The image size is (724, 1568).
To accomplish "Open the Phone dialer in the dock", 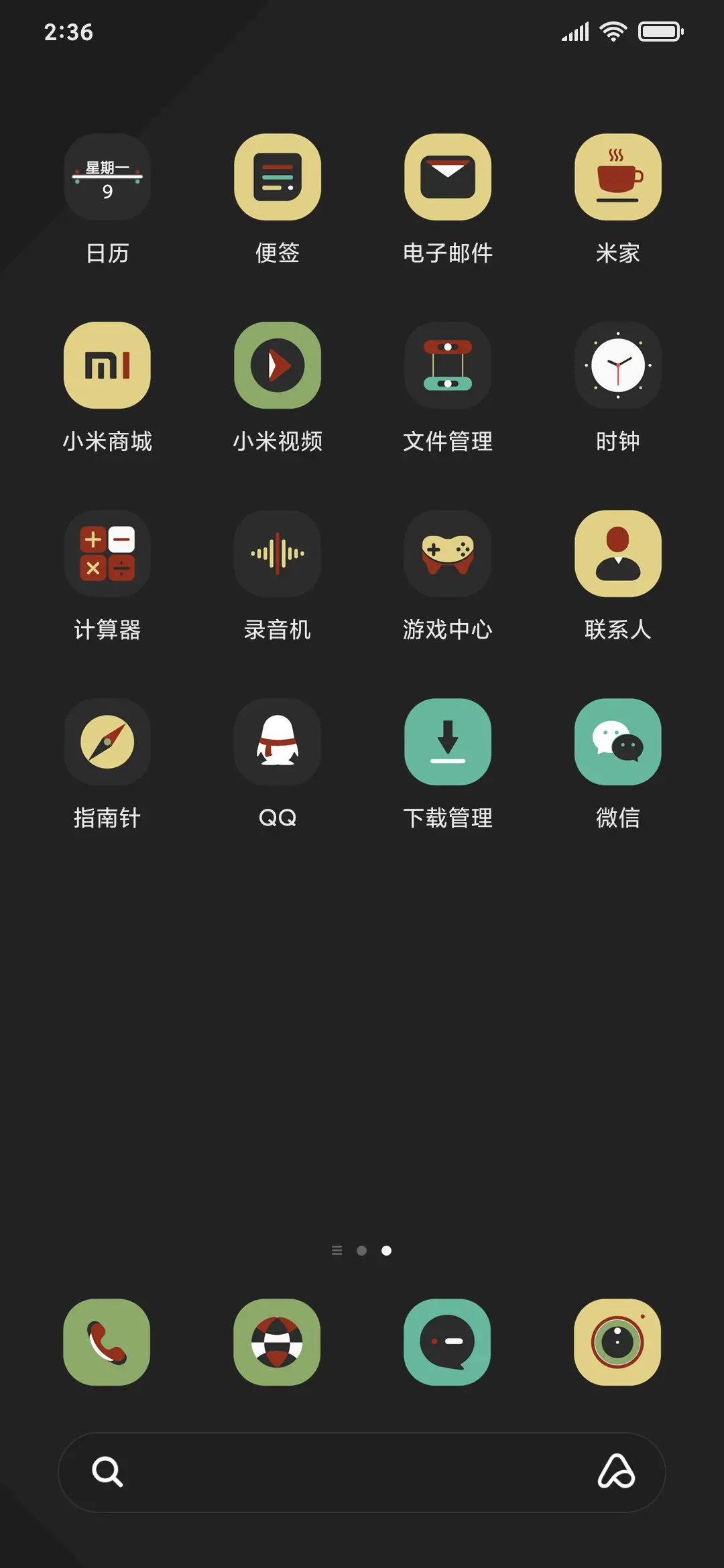I will point(107,1344).
